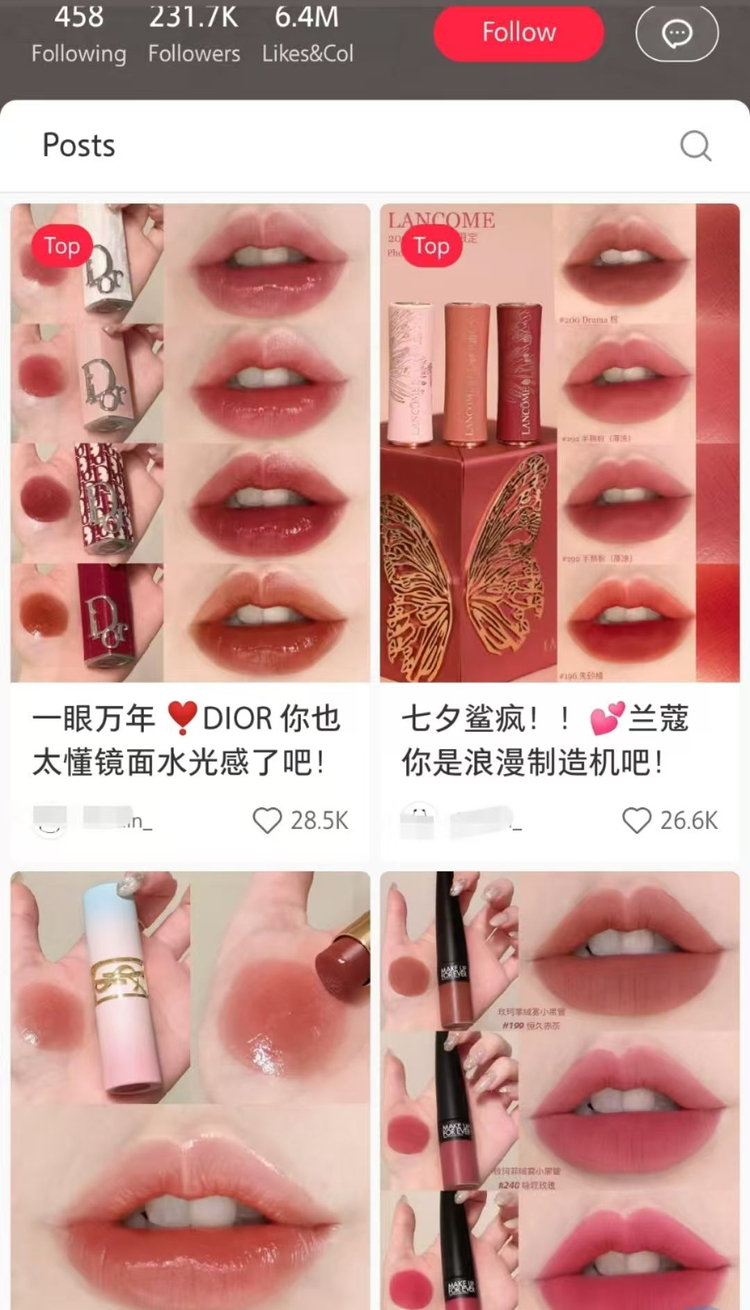The image size is (750, 1310).
Task: Search within the user's posts
Action: pos(695,146)
